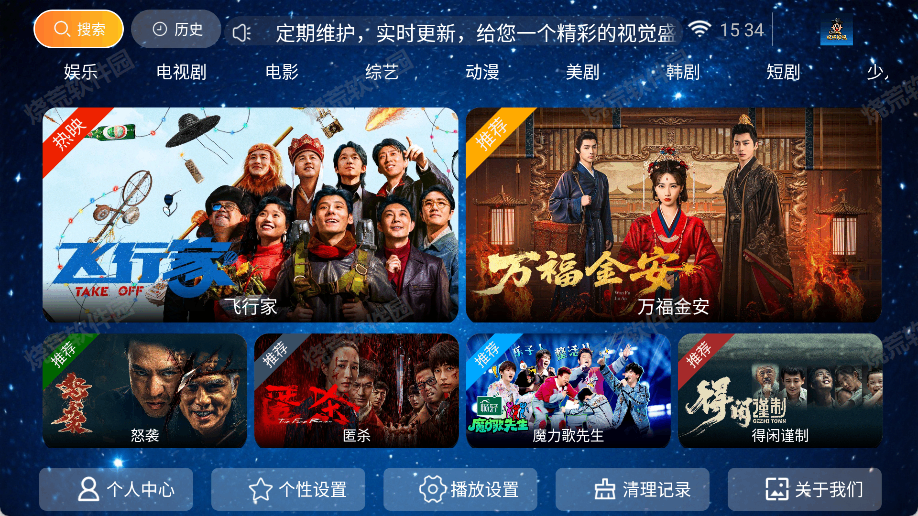Switch to the 电影 tab
Image resolution: width=918 pixels, height=516 pixels.
click(x=282, y=72)
